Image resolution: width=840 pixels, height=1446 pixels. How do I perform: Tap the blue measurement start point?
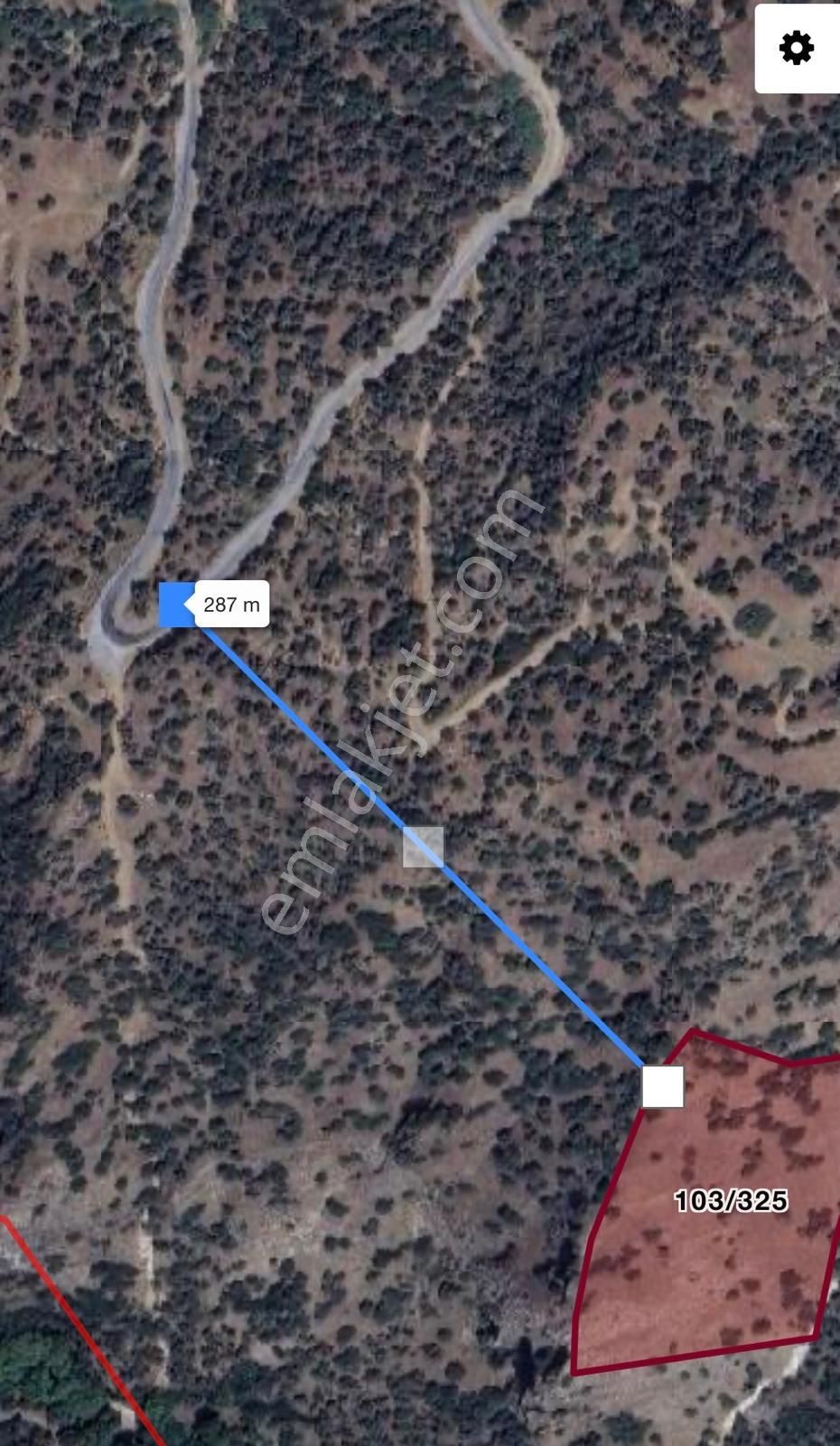(176, 605)
